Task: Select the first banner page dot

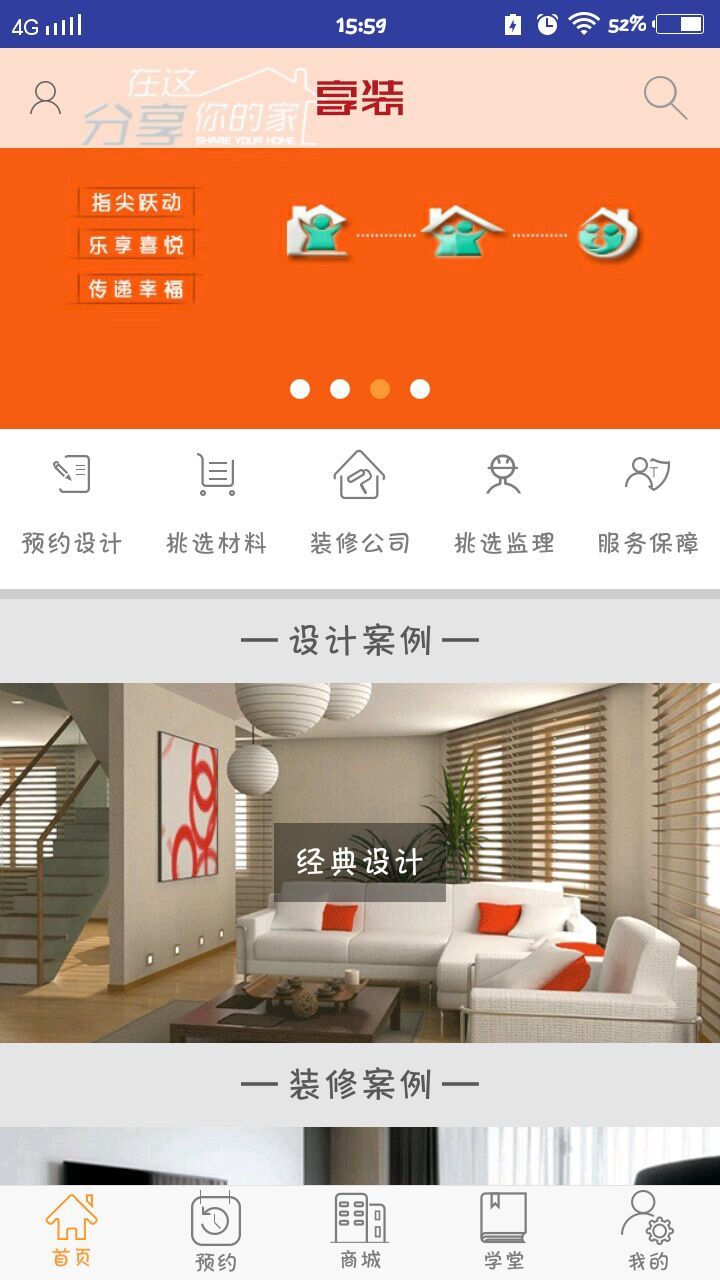Action: [x=300, y=389]
